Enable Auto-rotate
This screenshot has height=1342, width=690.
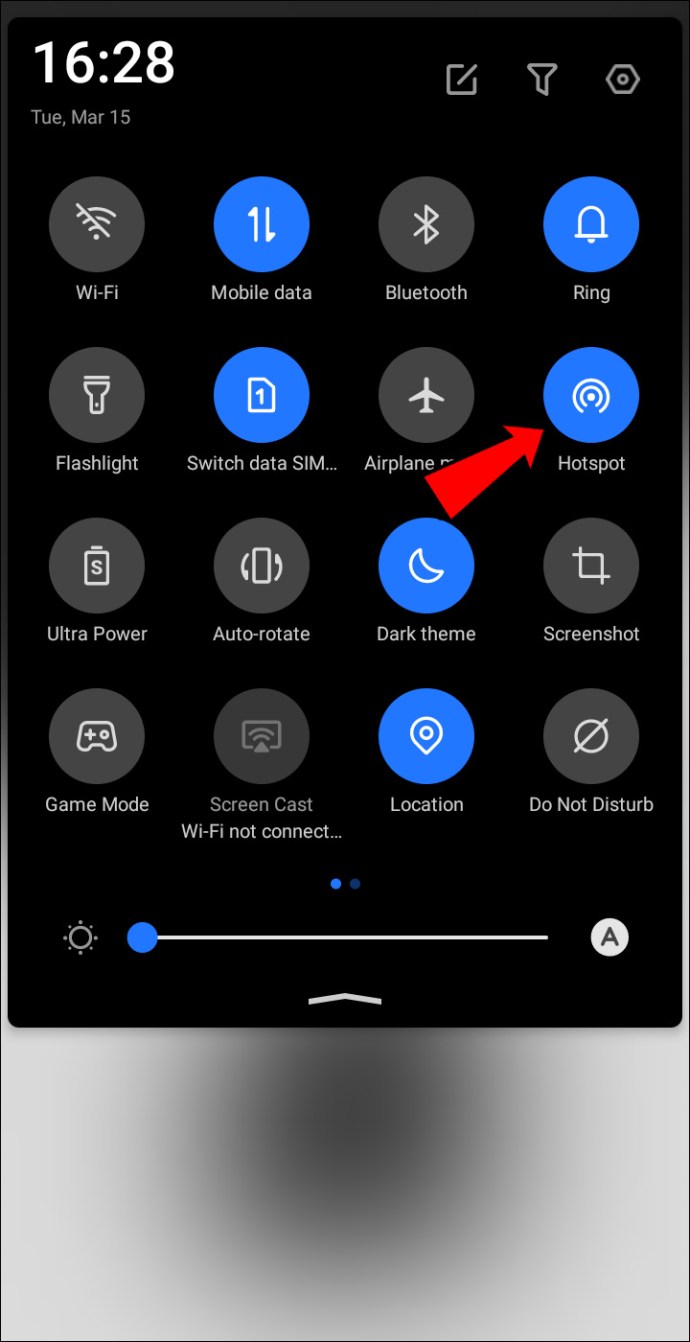pos(261,566)
